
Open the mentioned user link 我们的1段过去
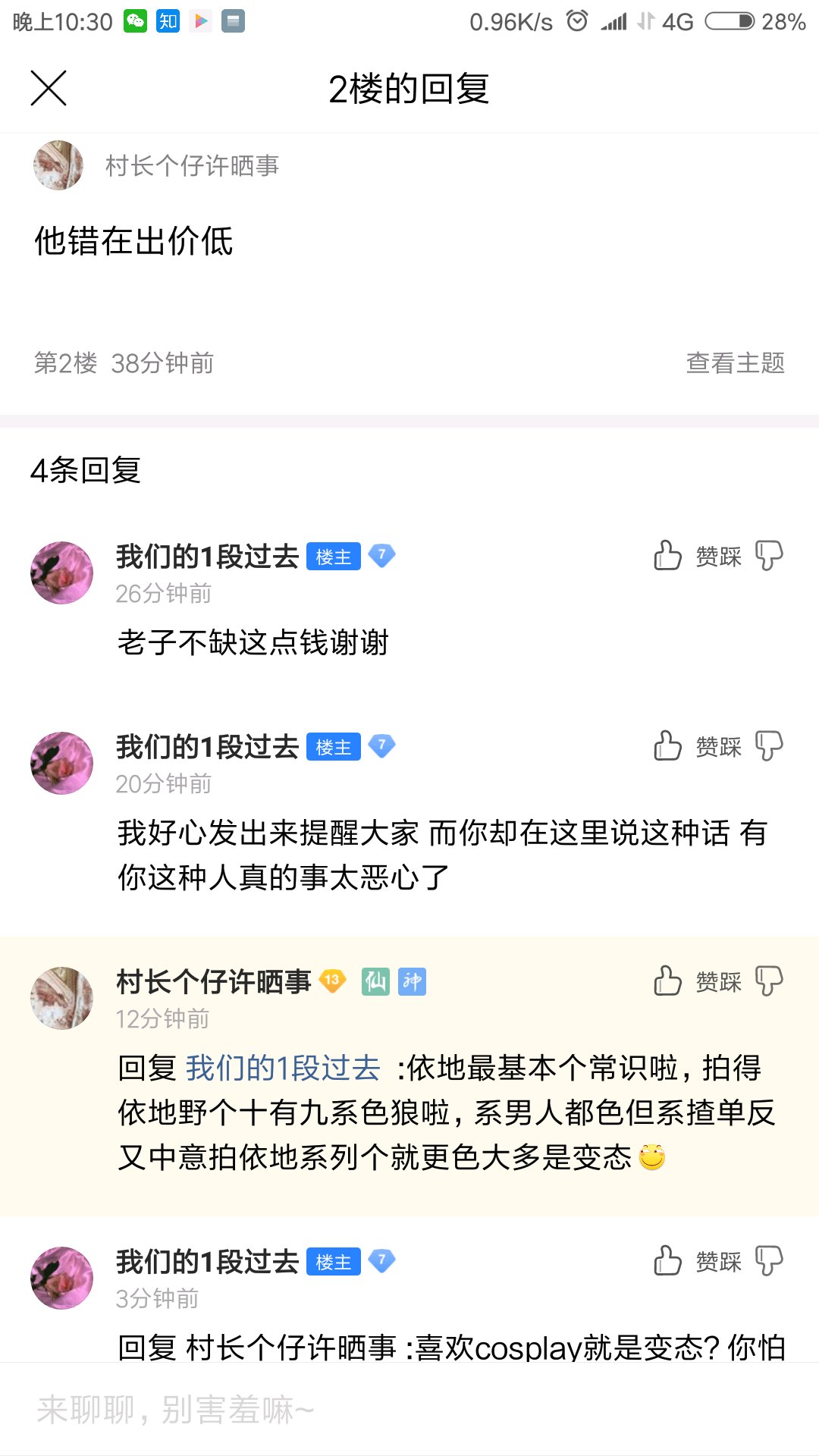pos(283,1068)
